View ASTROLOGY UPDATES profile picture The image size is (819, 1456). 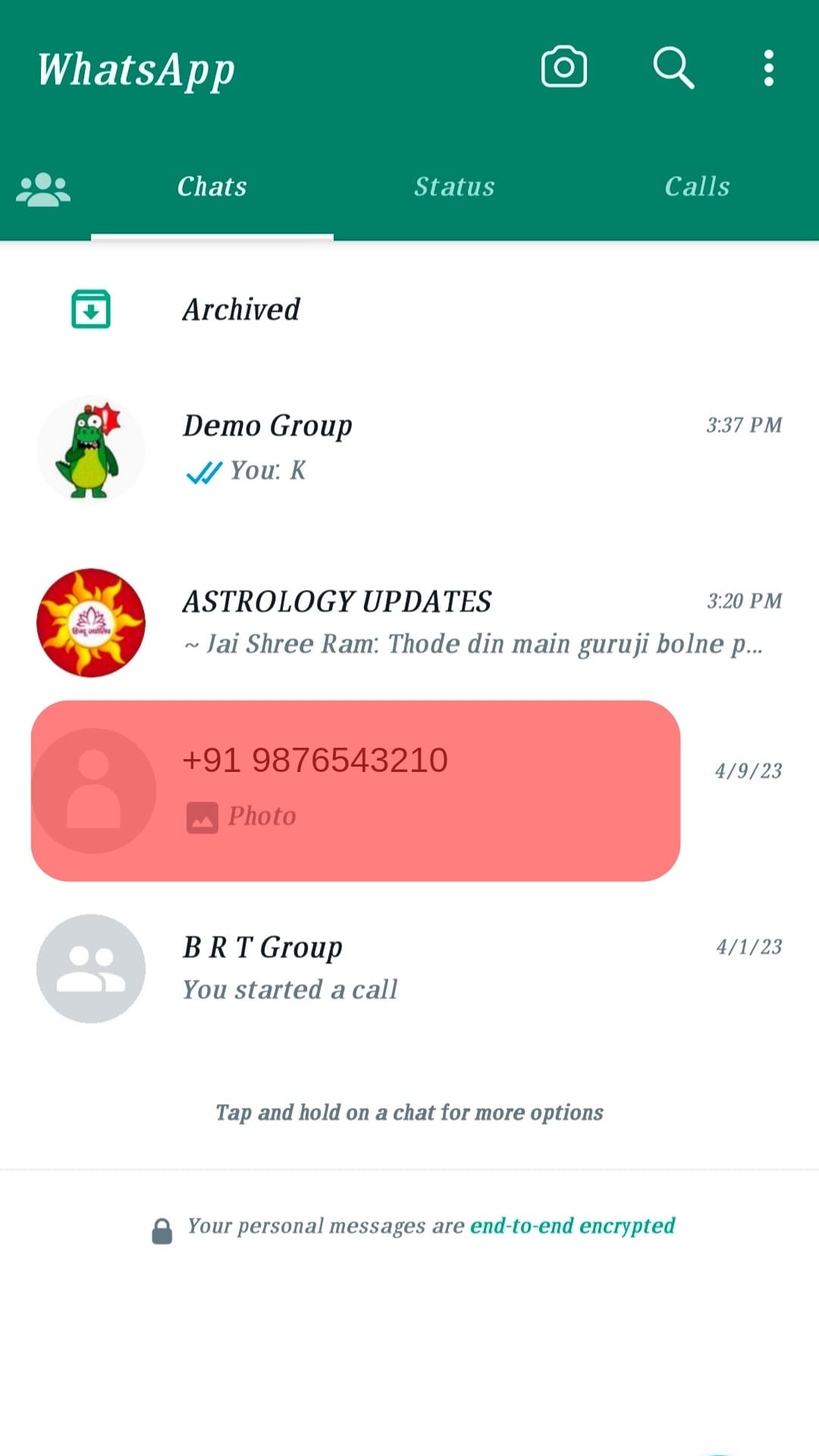pos(91,623)
